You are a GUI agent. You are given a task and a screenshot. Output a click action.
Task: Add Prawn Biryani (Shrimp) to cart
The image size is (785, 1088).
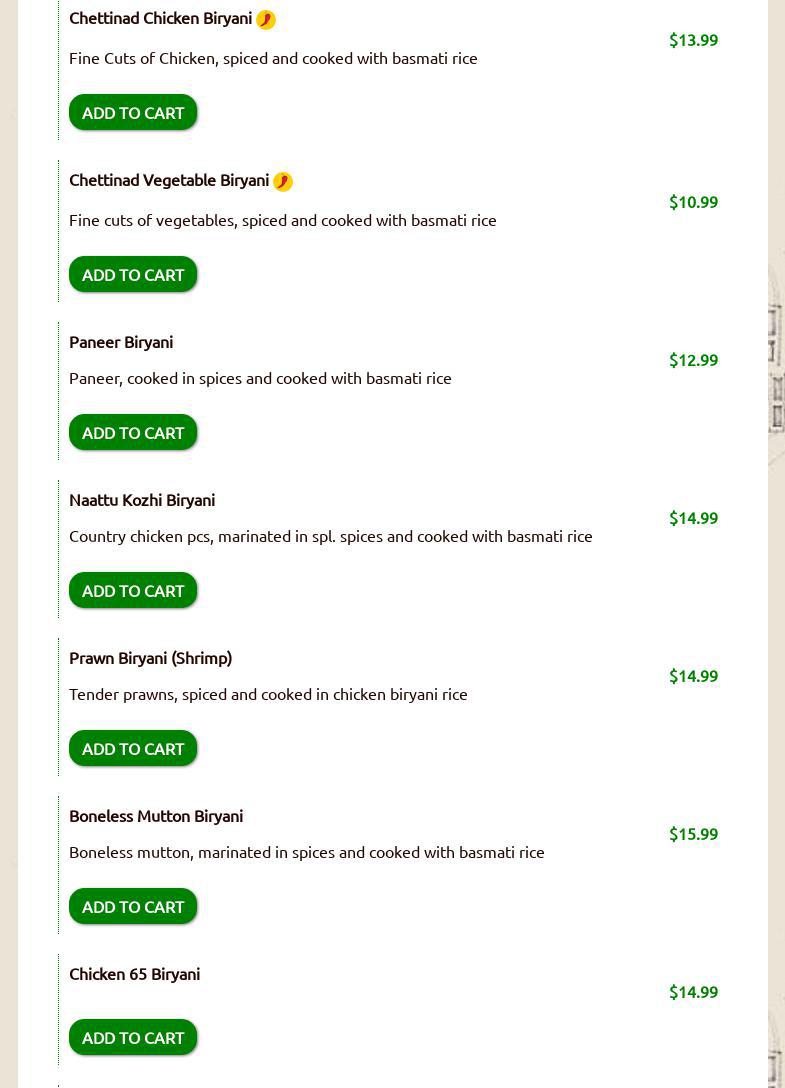point(133,749)
